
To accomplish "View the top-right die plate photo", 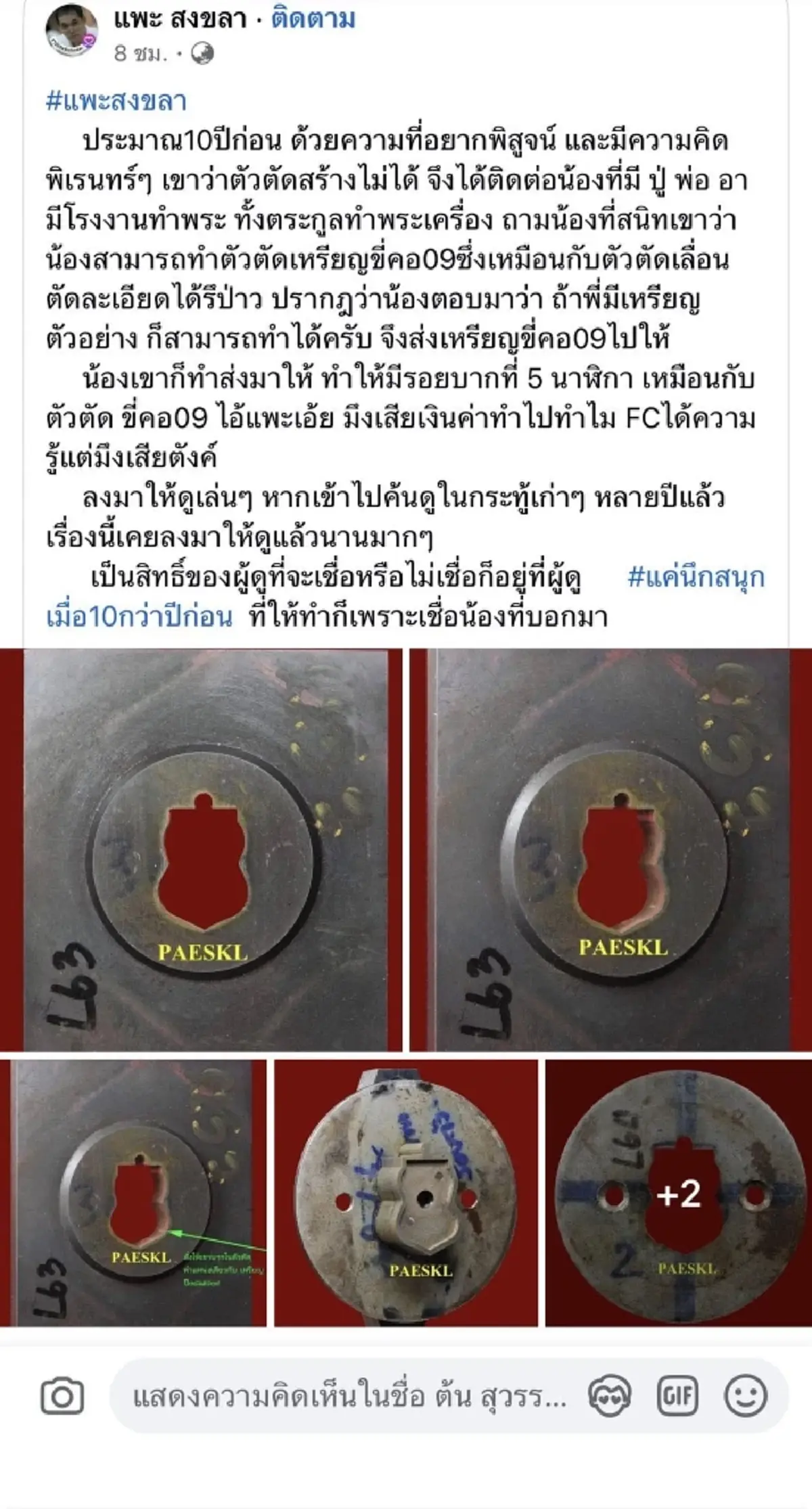I will (610, 849).
